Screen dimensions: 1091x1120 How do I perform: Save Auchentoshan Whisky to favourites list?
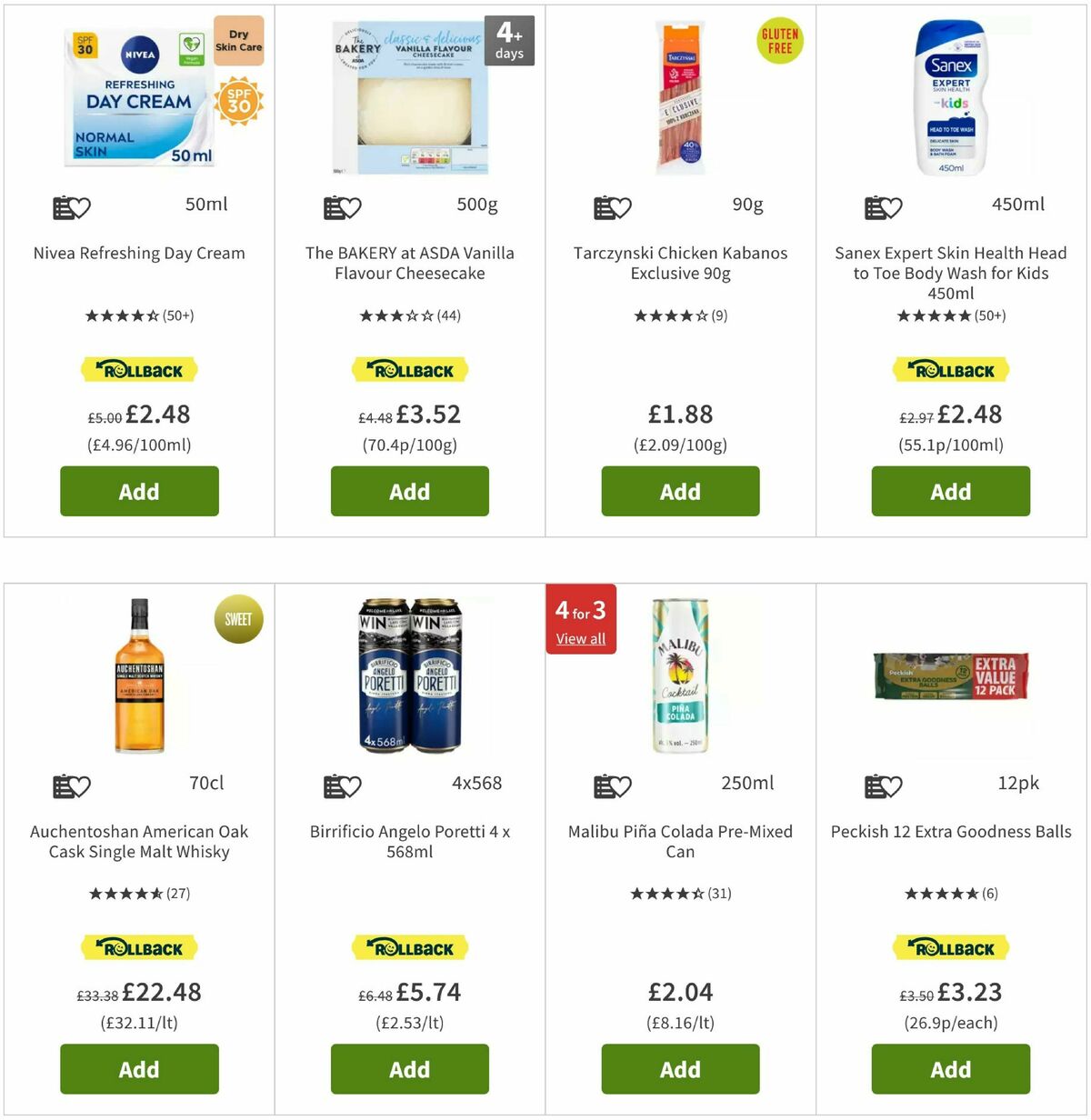click(72, 786)
